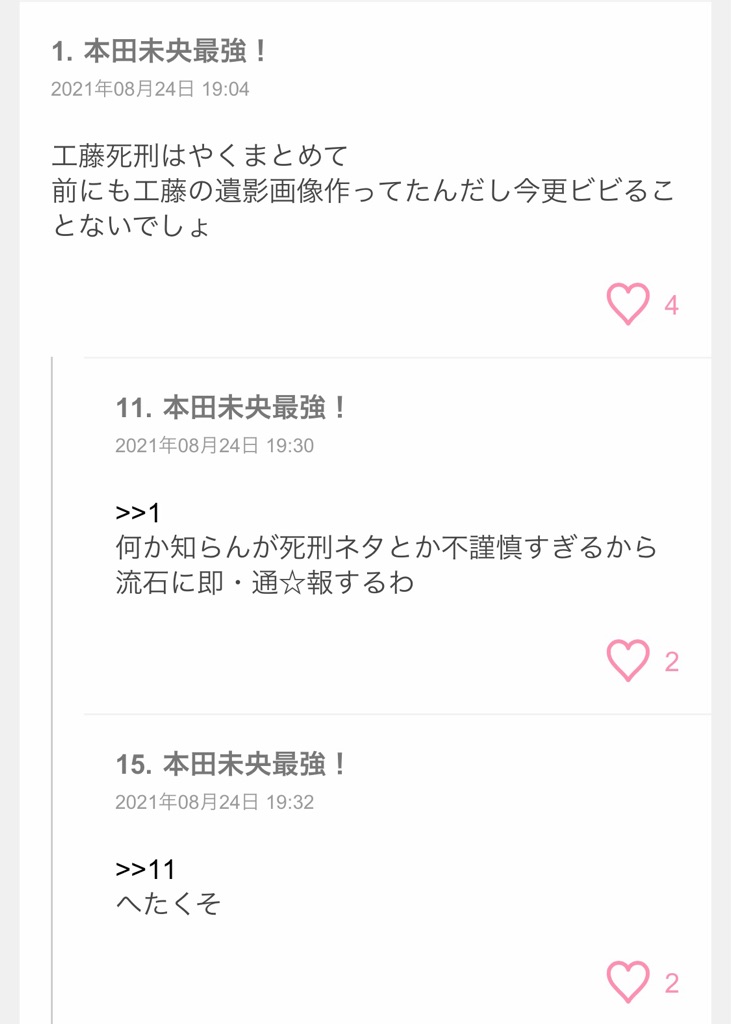
Task: Tap the heart on comment 11
Action: 628,661
